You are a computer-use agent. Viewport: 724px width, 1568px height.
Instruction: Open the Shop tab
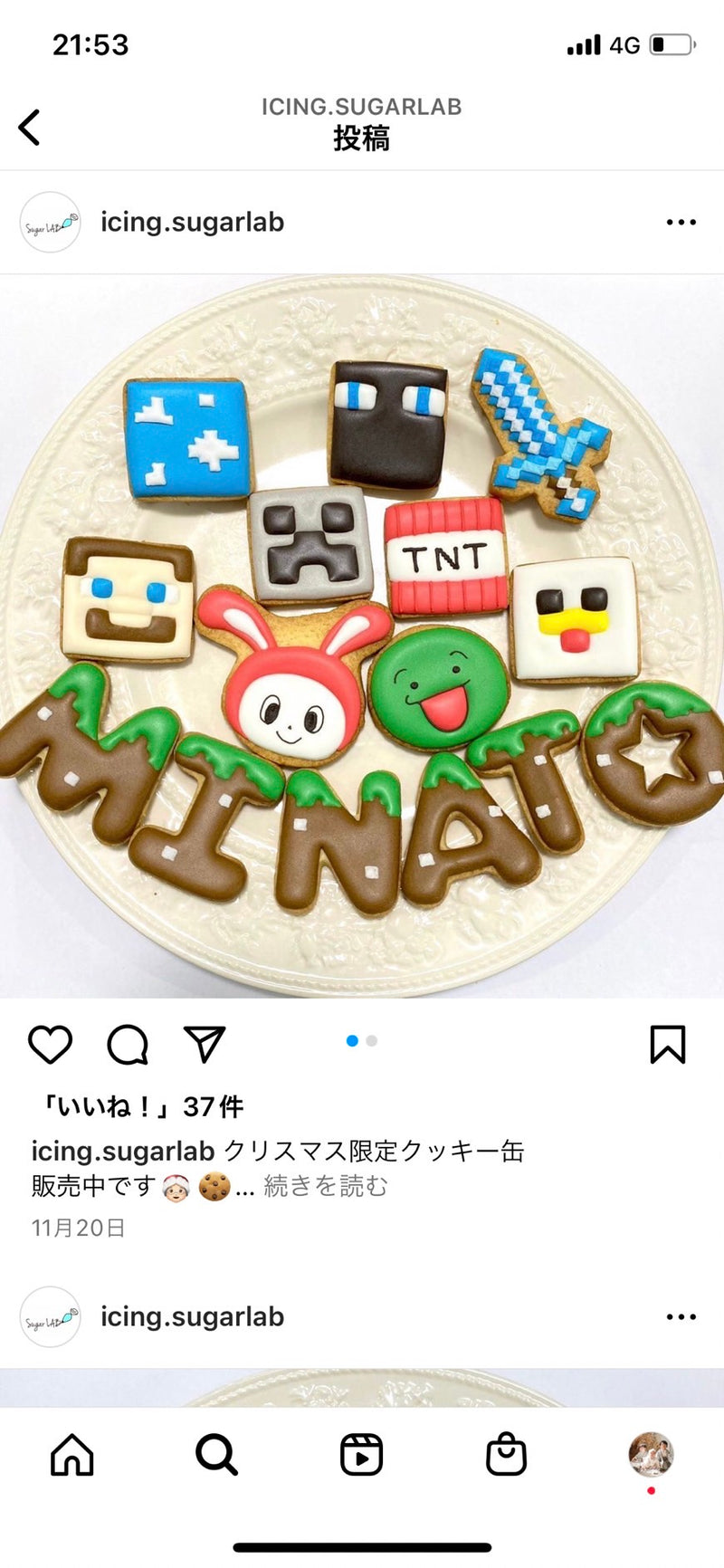506,1456
